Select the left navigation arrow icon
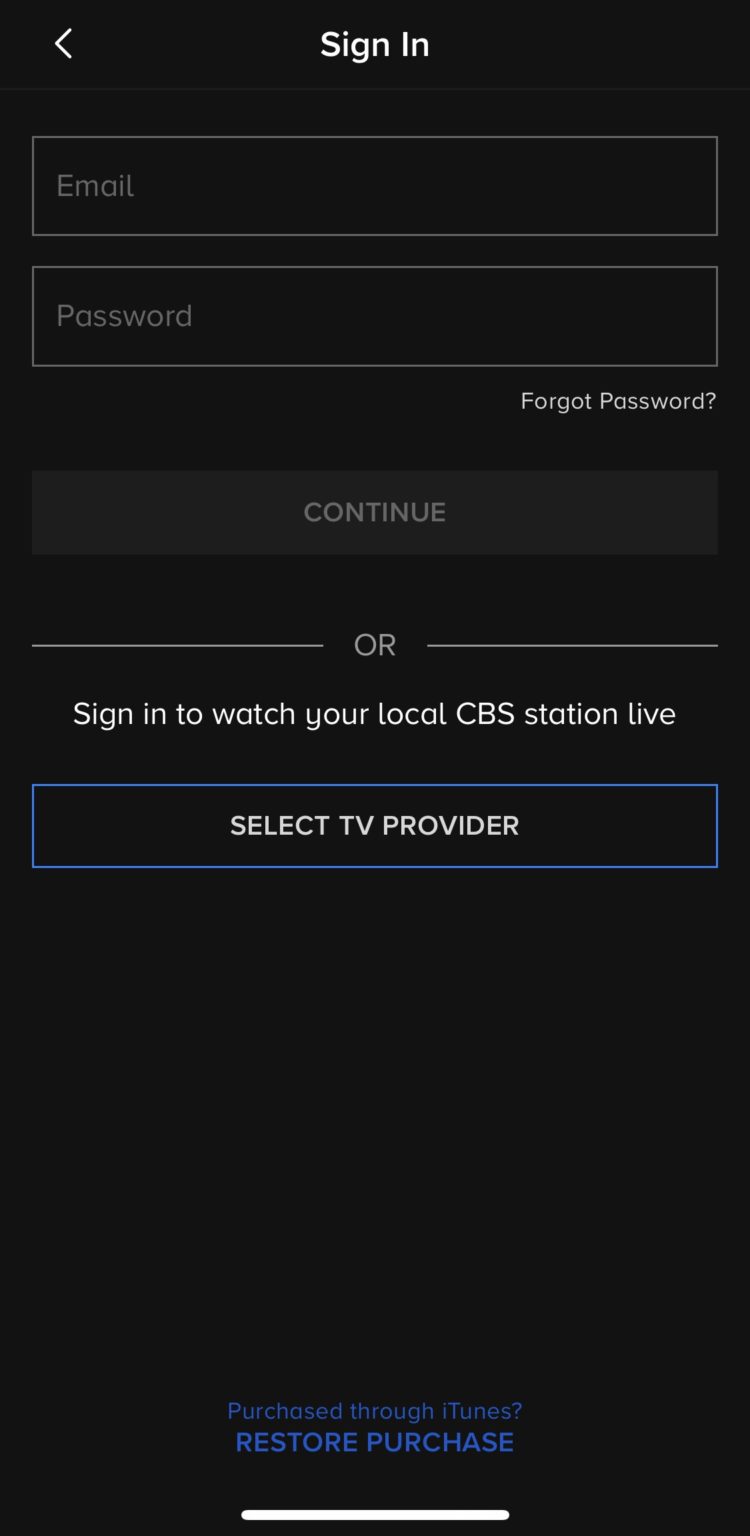This screenshot has width=750, height=1536. tap(63, 44)
